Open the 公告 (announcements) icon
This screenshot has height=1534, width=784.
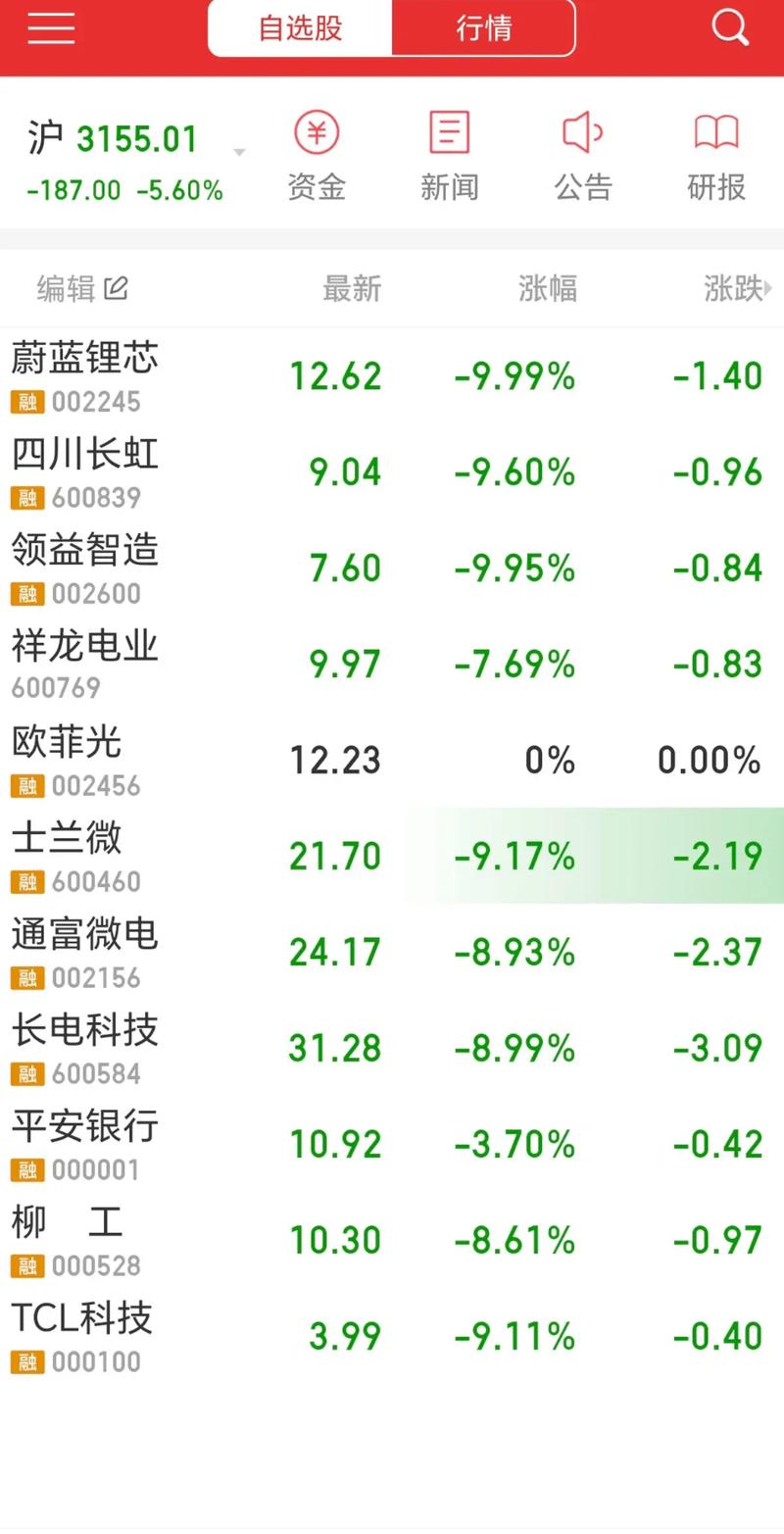[x=582, y=157]
